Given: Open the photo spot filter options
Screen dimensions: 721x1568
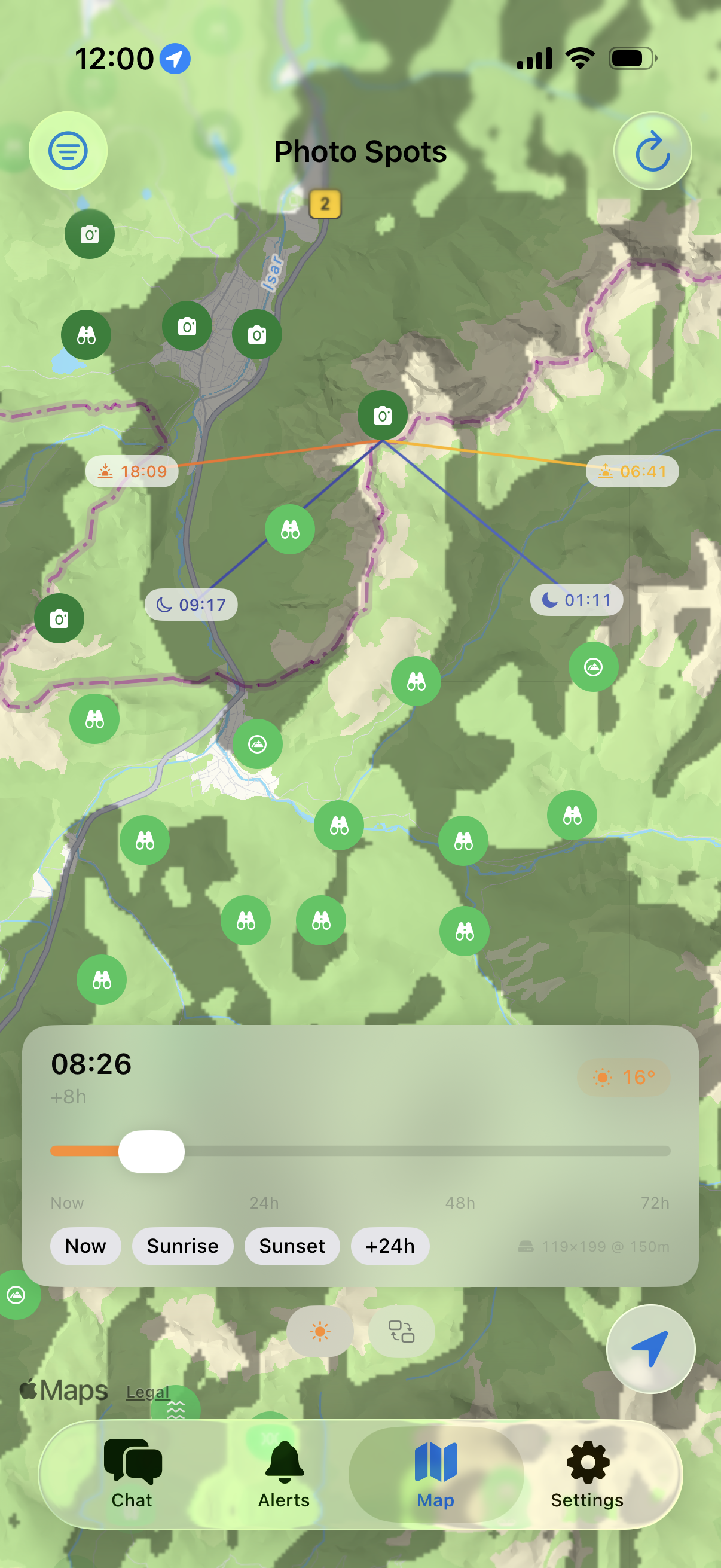Looking at the screenshot, I should click(x=68, y=150).
